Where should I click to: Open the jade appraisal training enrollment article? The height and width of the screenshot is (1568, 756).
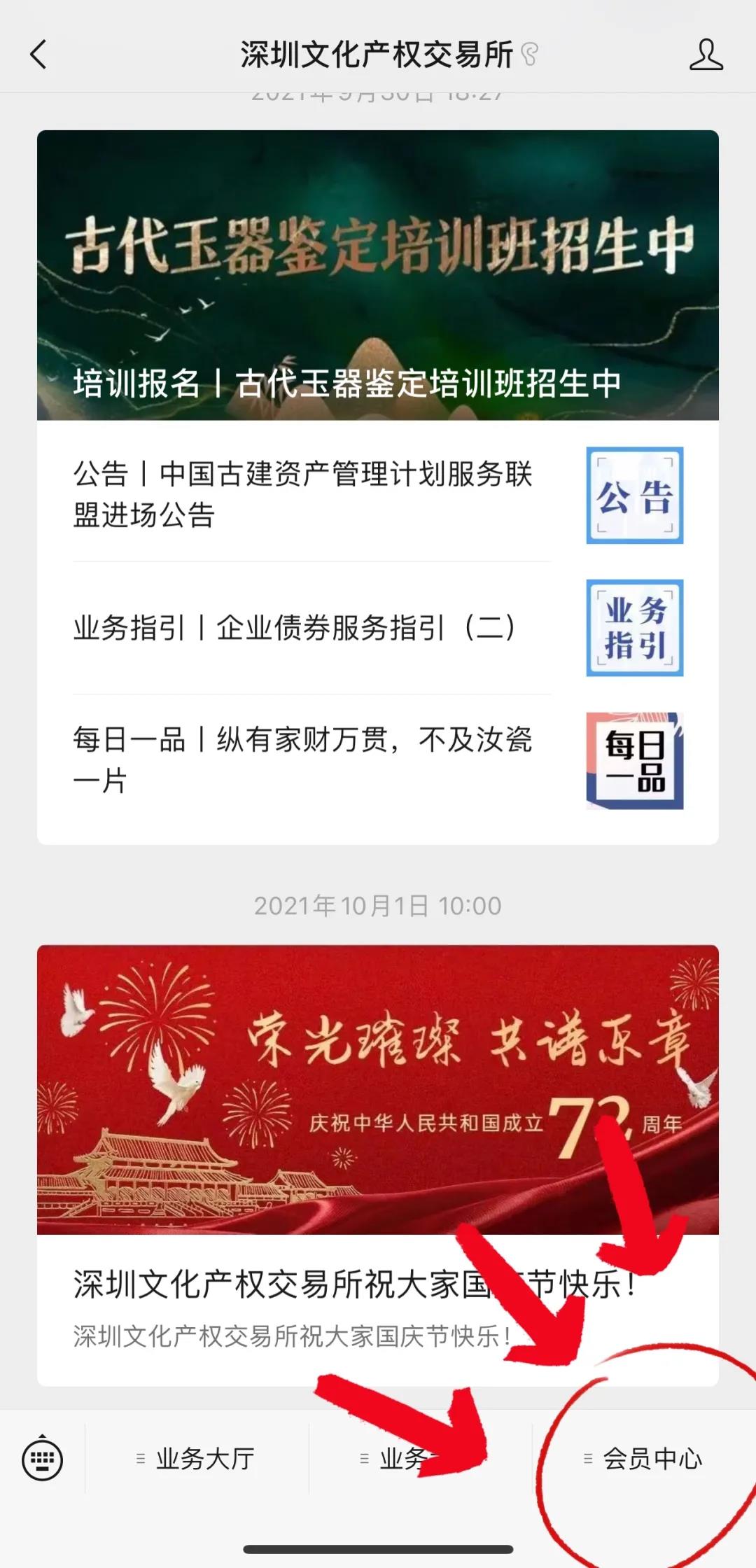coord(378,275)
